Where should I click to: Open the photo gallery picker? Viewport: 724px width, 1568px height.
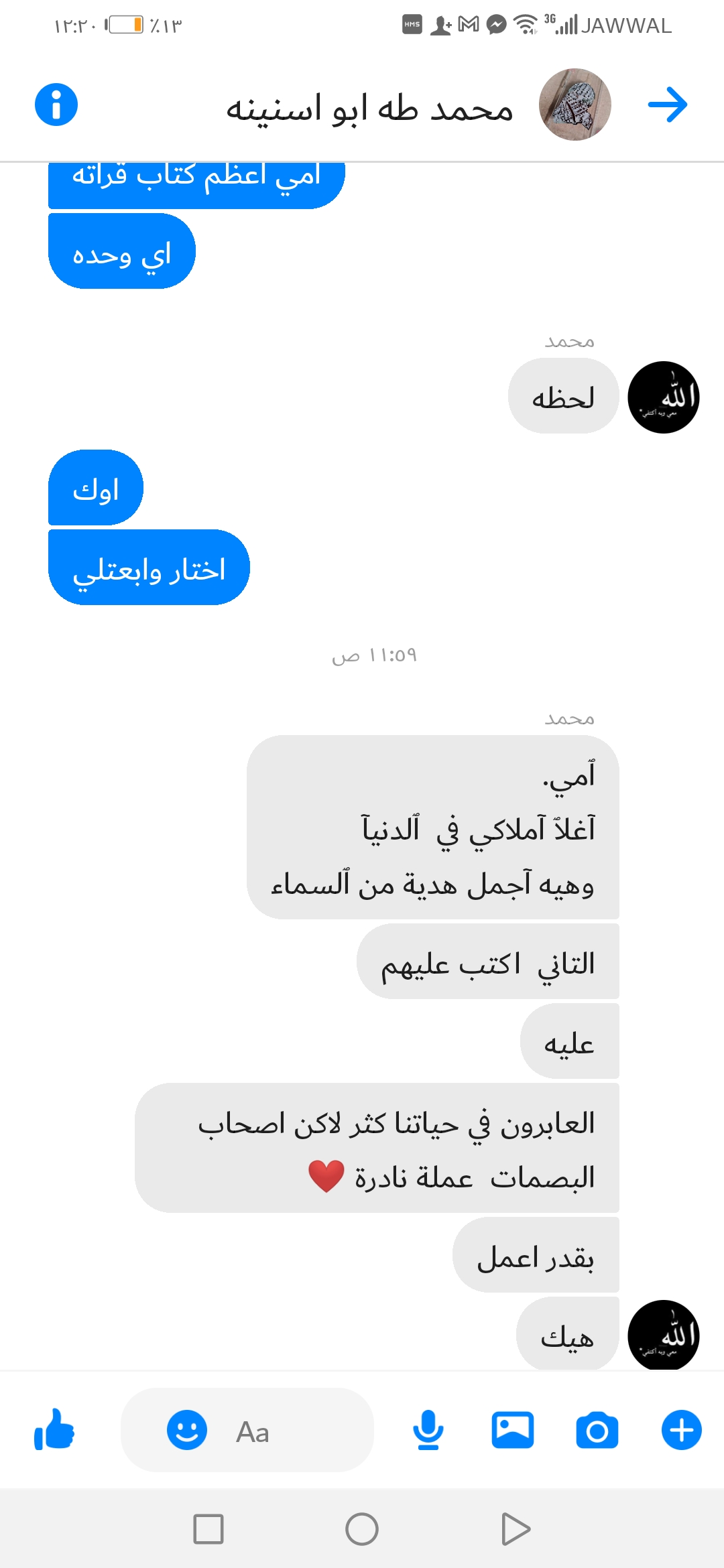point(513,1431)
